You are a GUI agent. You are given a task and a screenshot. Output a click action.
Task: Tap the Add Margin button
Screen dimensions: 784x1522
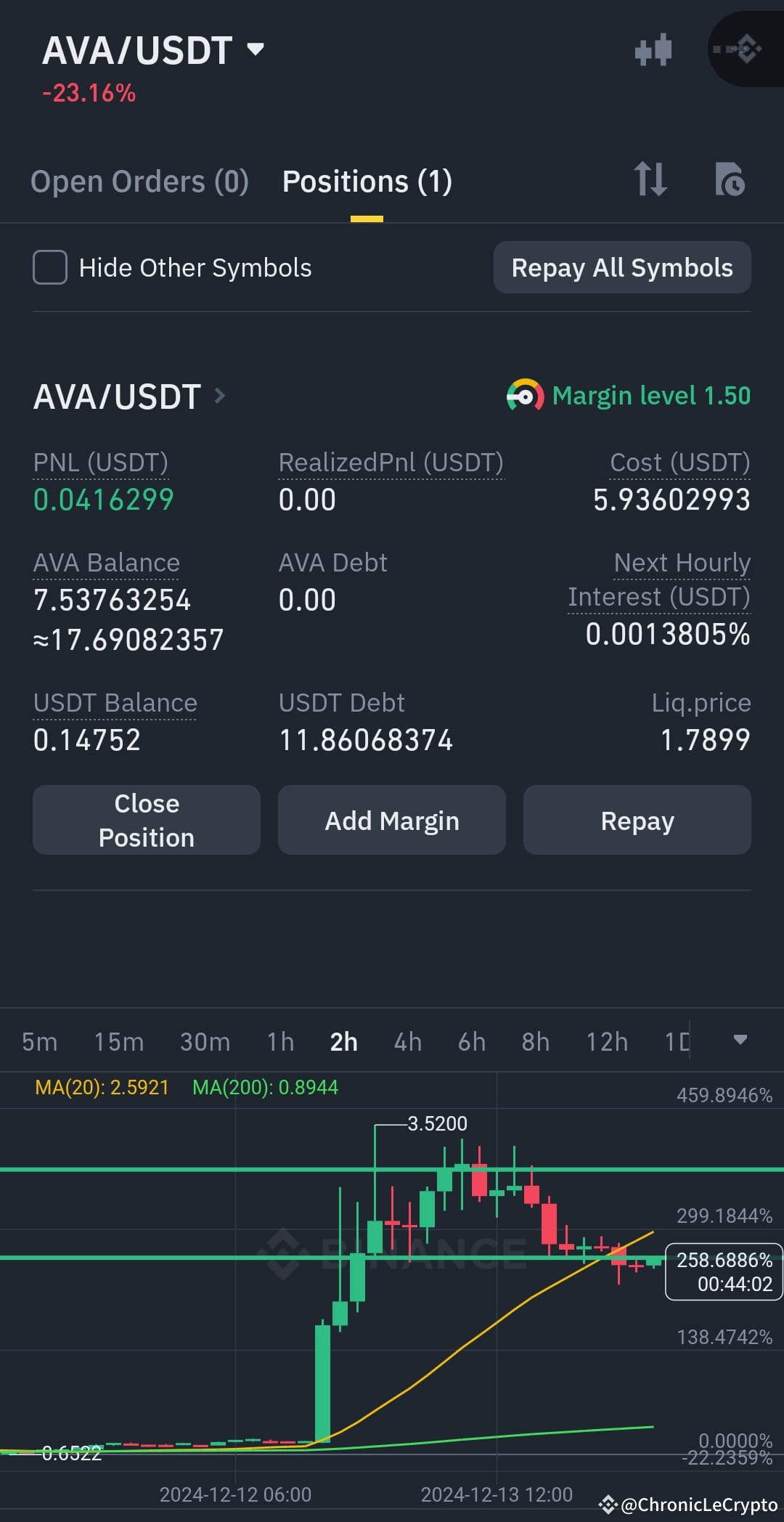tap(391, 820)
